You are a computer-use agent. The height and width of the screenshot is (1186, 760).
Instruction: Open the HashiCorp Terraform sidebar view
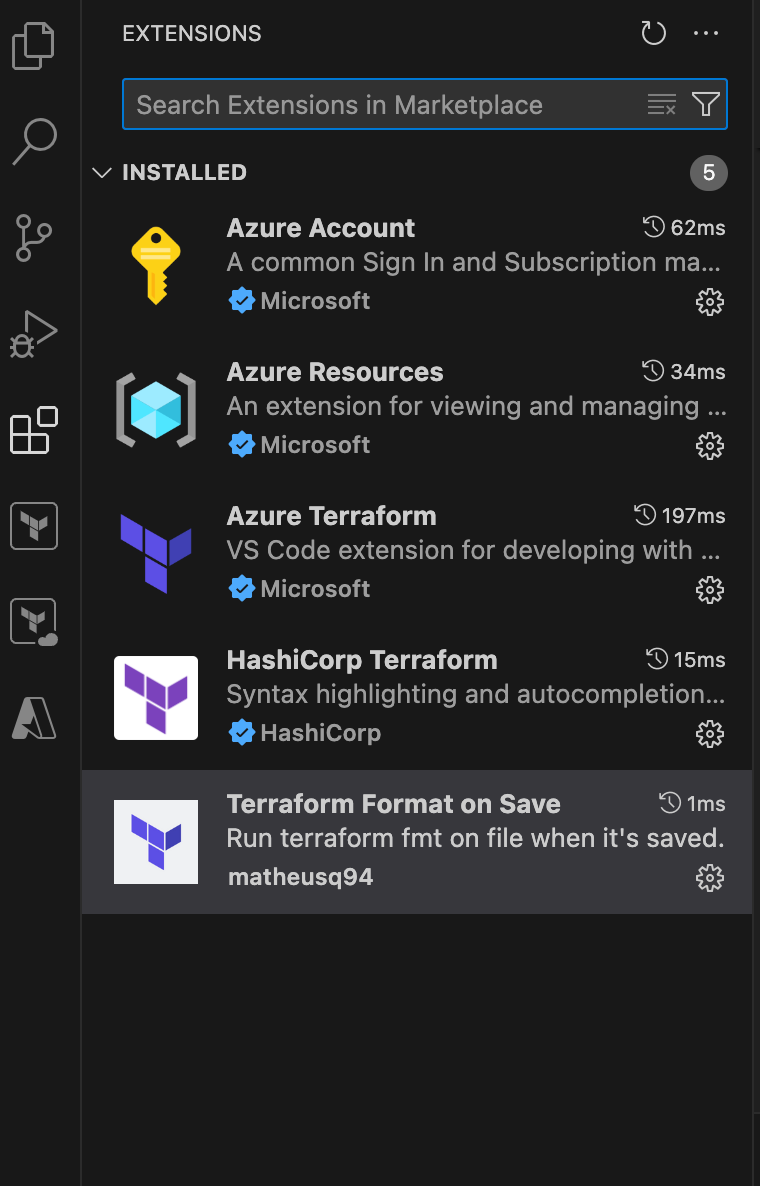click(x=34, y=525)
